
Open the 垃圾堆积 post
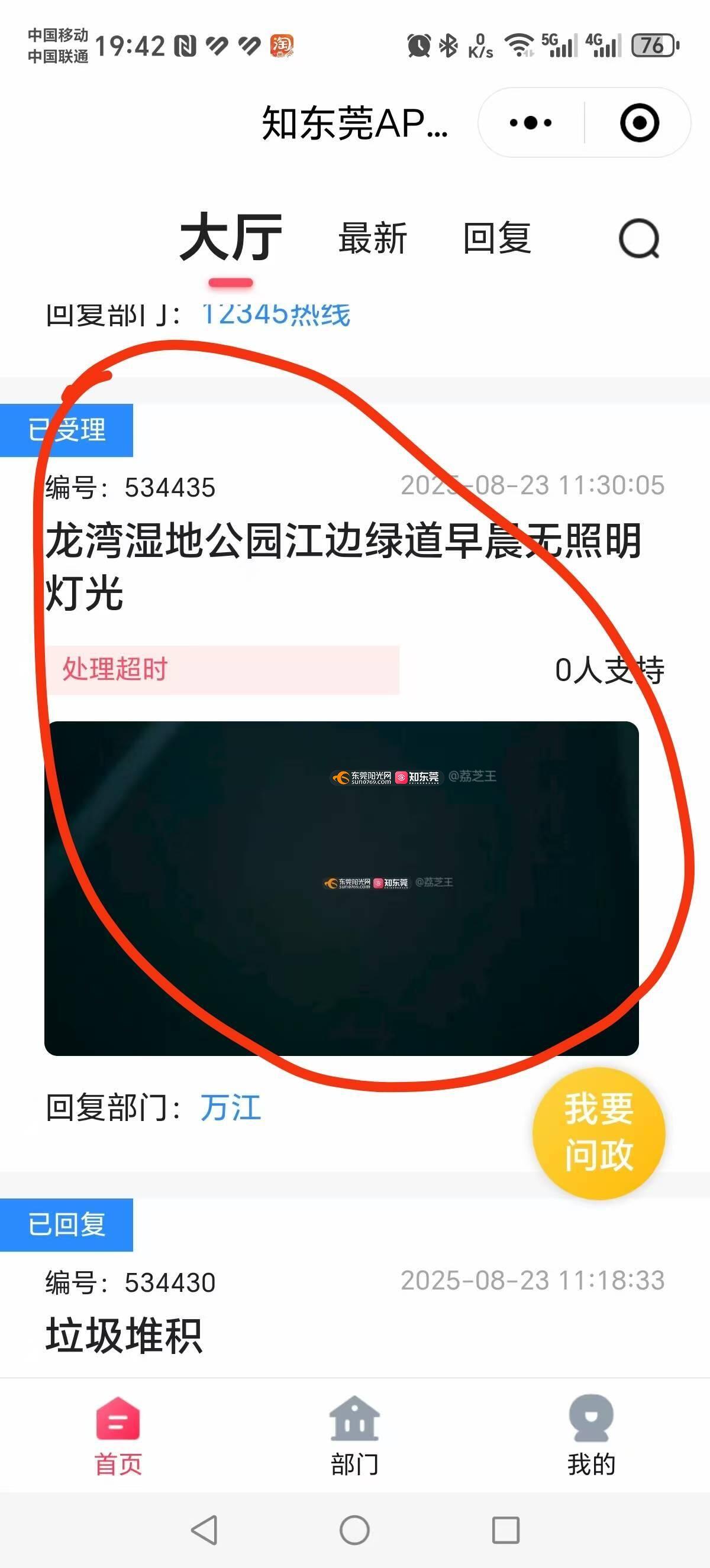124,1336
